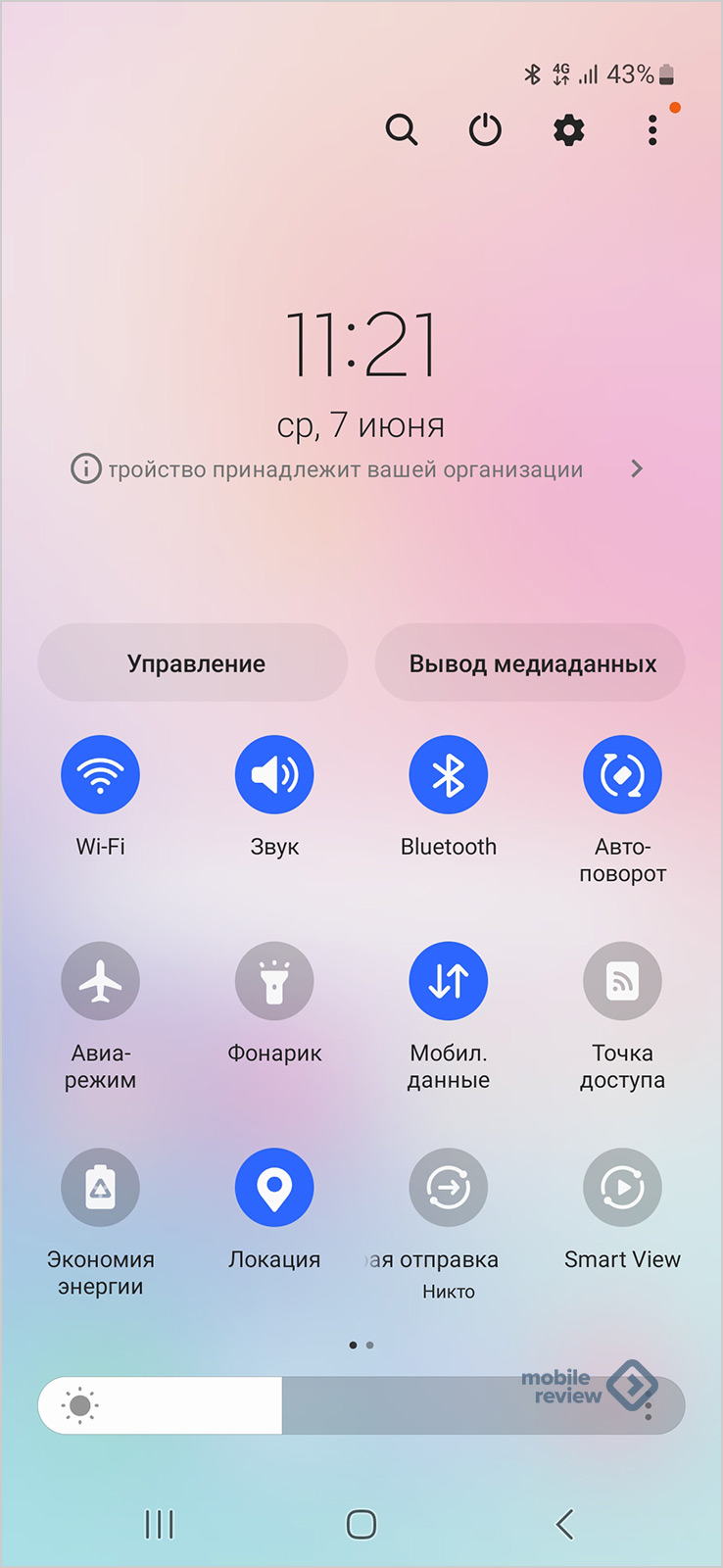Enable Авиарежим airplane mode
This screenshot has height=1568, width=723.
tap(100, 981)
